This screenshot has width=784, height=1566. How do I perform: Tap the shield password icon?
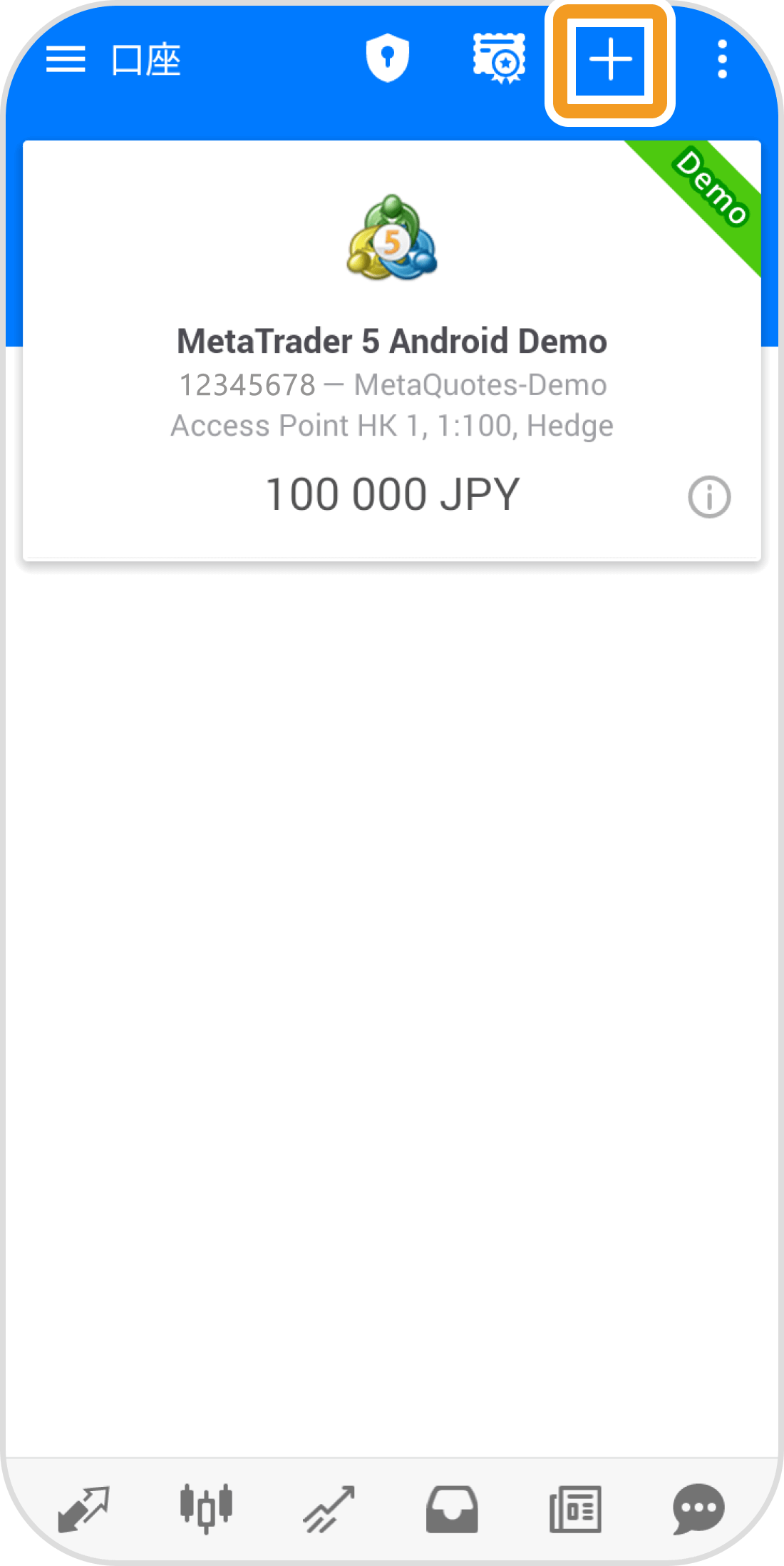point(387,59)
